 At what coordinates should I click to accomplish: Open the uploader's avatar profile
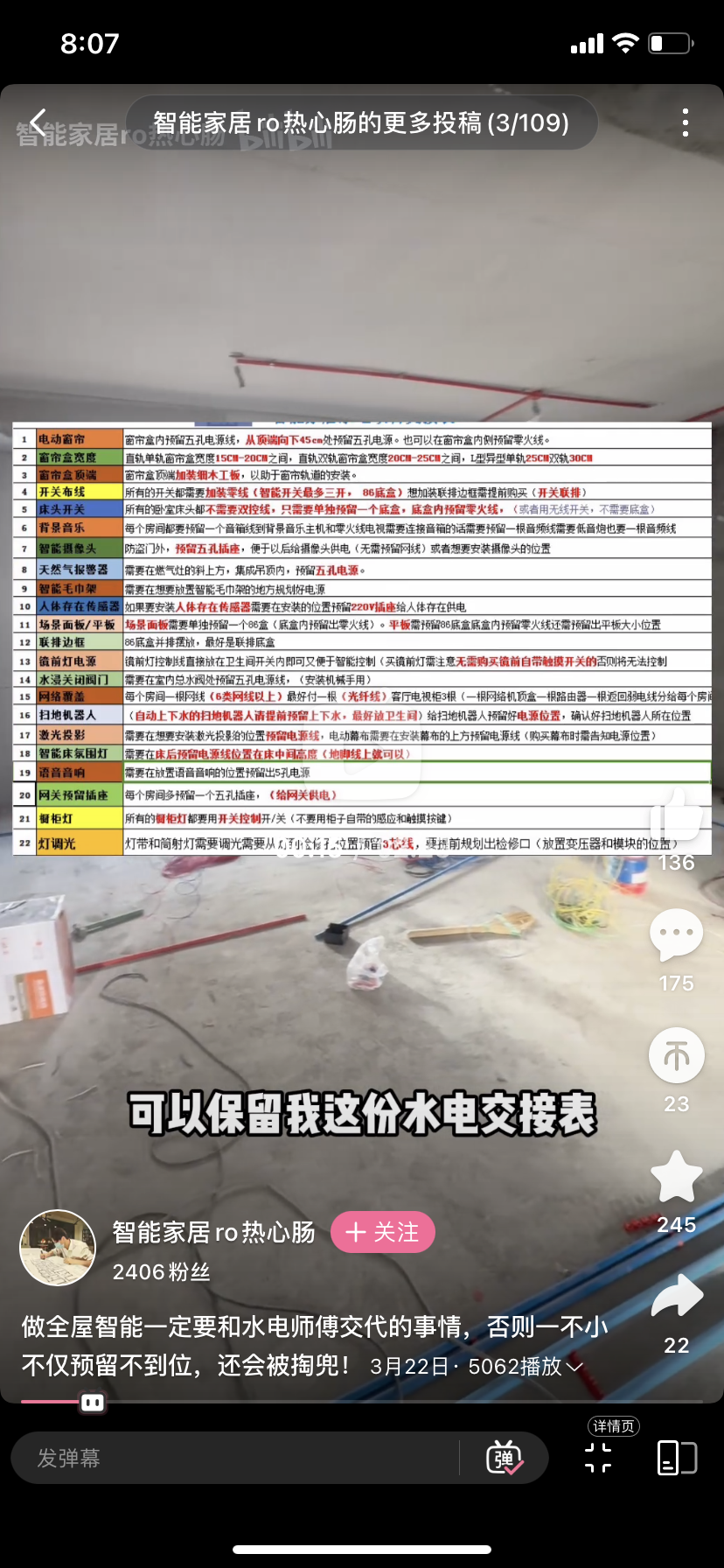point(58,1248)
